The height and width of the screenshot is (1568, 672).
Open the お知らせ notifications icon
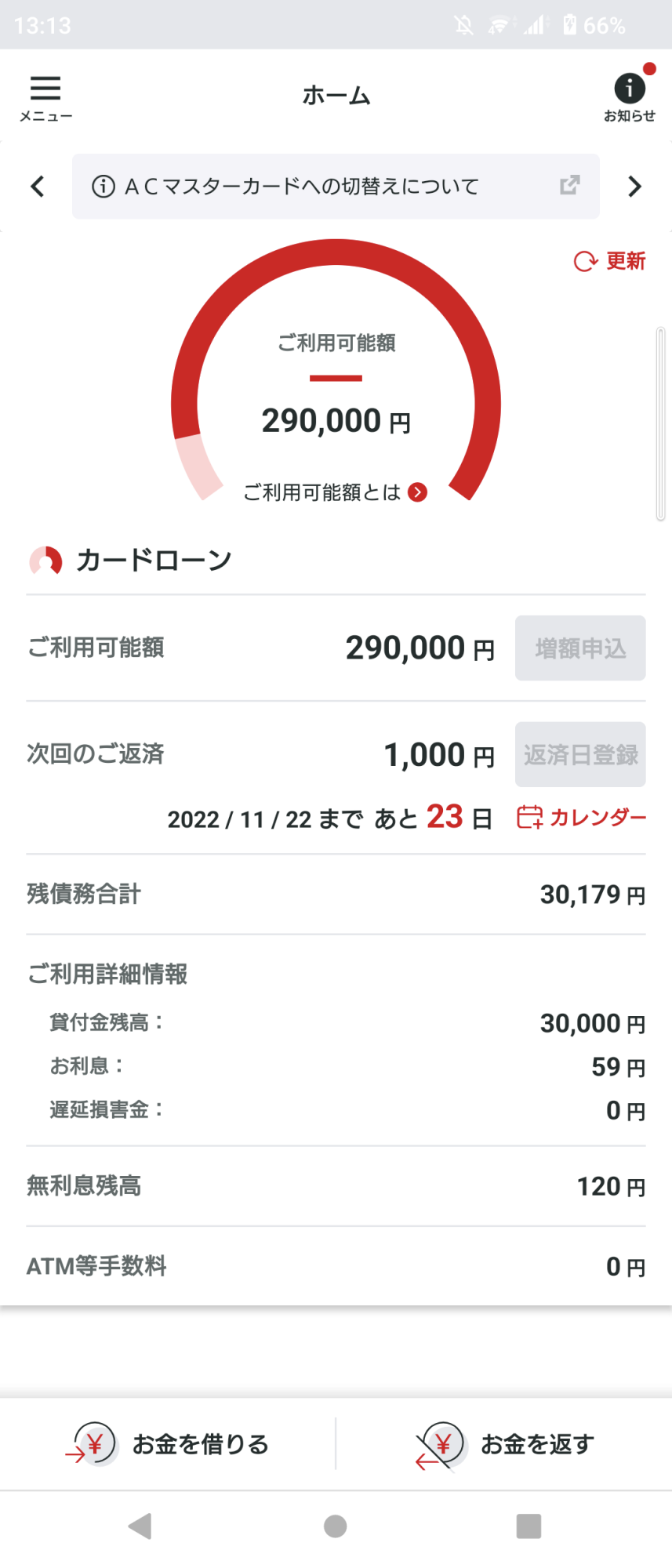coord(630,95)
